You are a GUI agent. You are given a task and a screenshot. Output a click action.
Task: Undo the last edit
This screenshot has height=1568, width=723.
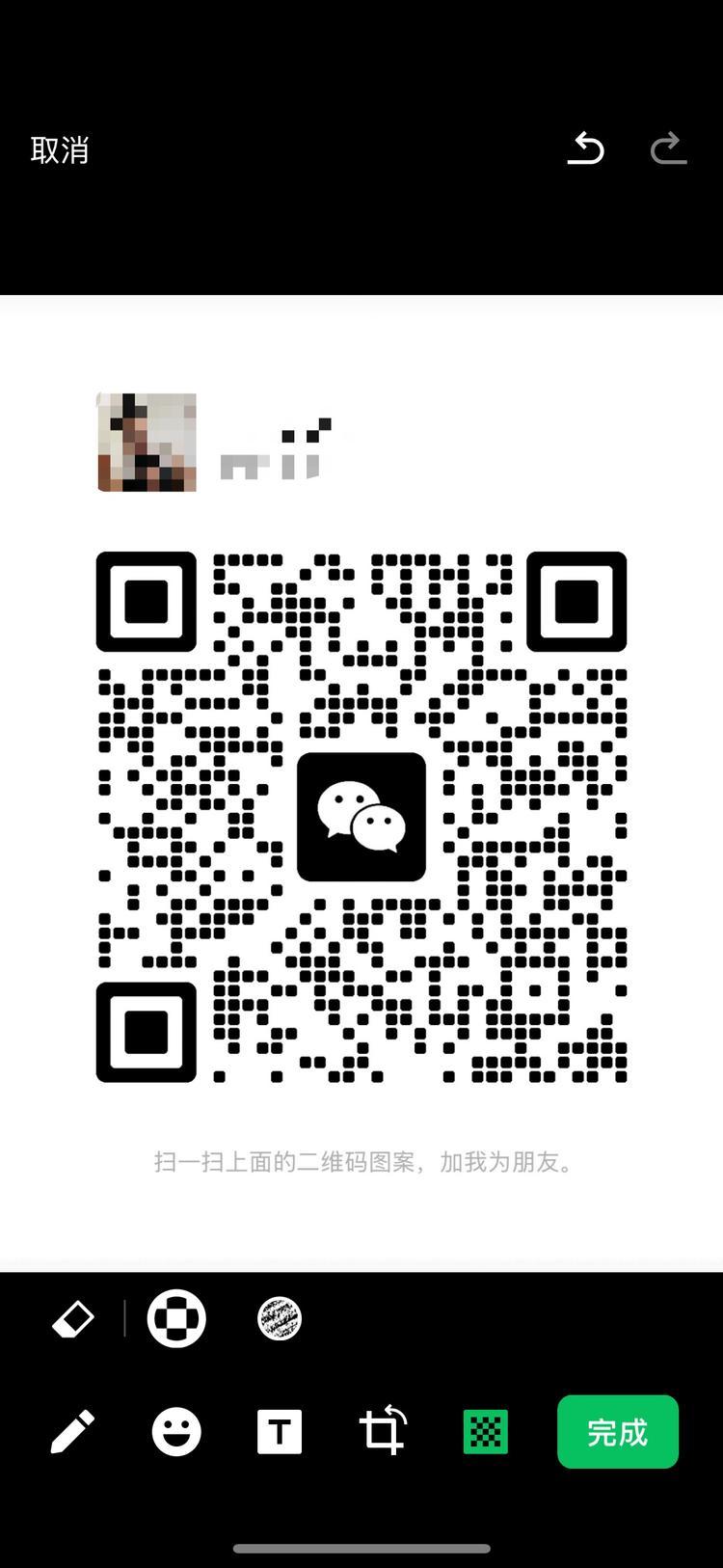click(585, 149)
